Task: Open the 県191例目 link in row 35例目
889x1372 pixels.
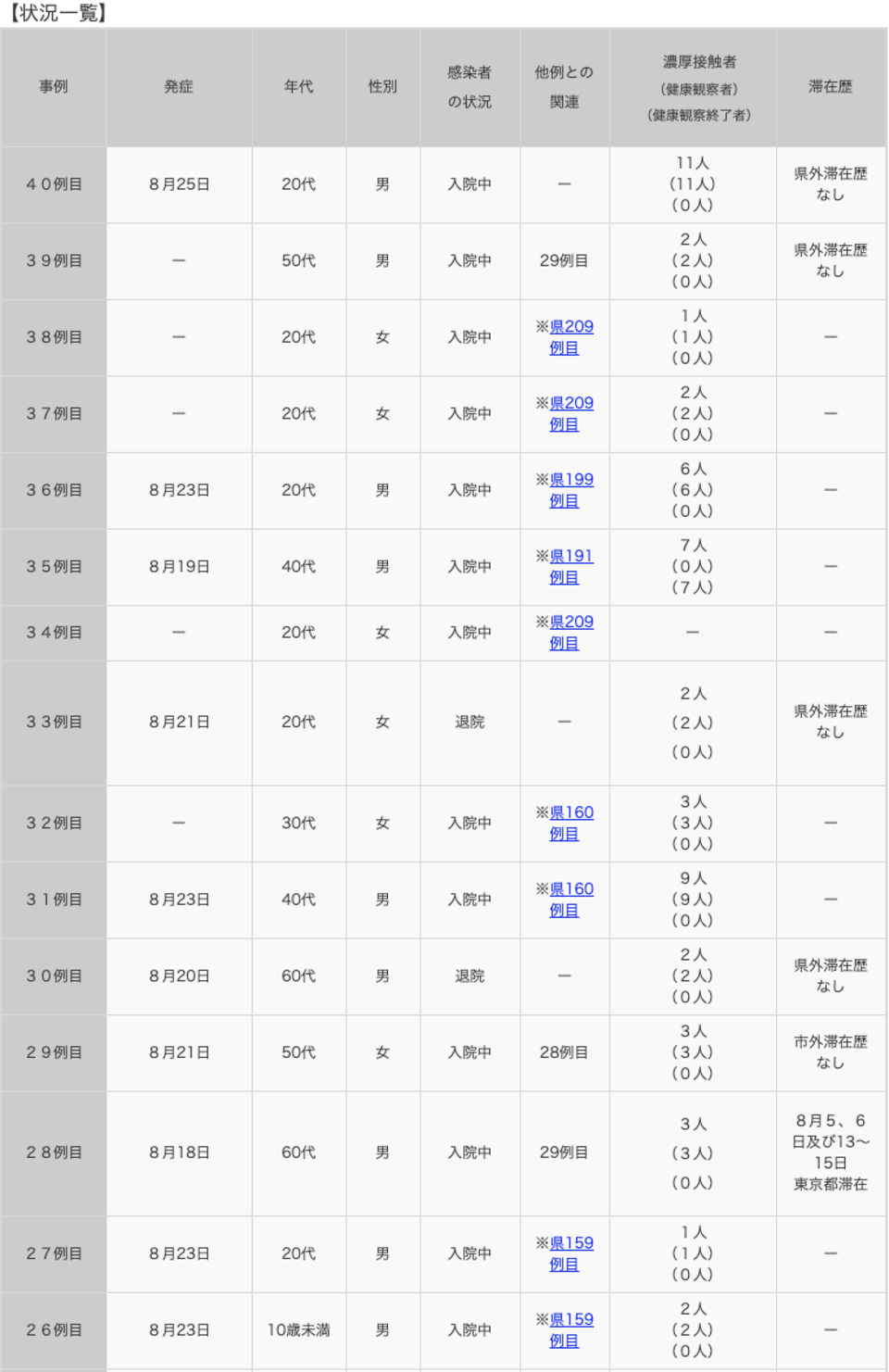Action: pyautogui.click(x=571, y=557)
